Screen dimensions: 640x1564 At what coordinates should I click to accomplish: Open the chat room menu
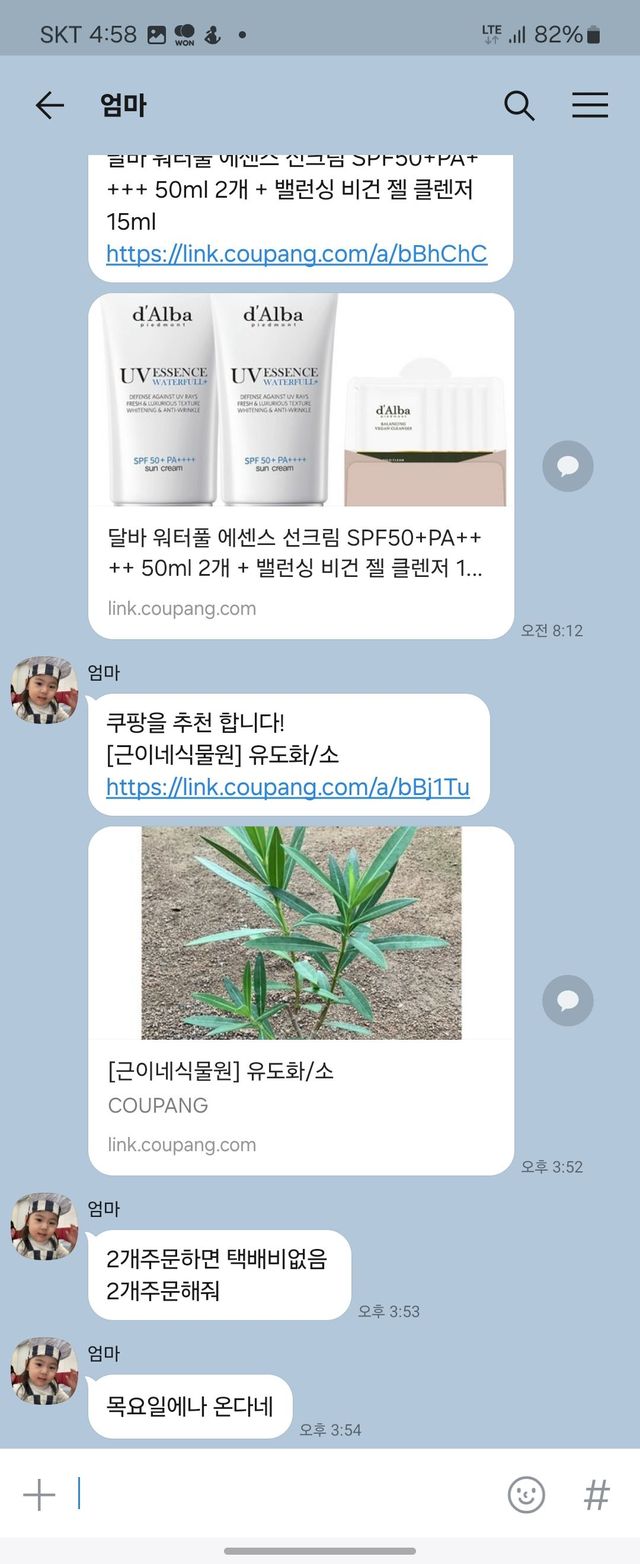point(590,106)
